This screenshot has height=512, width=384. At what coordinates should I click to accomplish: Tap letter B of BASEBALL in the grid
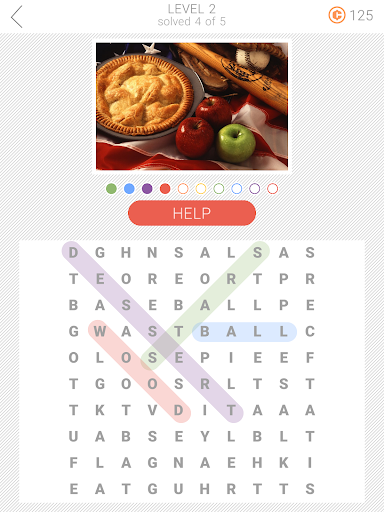(73, 305)
